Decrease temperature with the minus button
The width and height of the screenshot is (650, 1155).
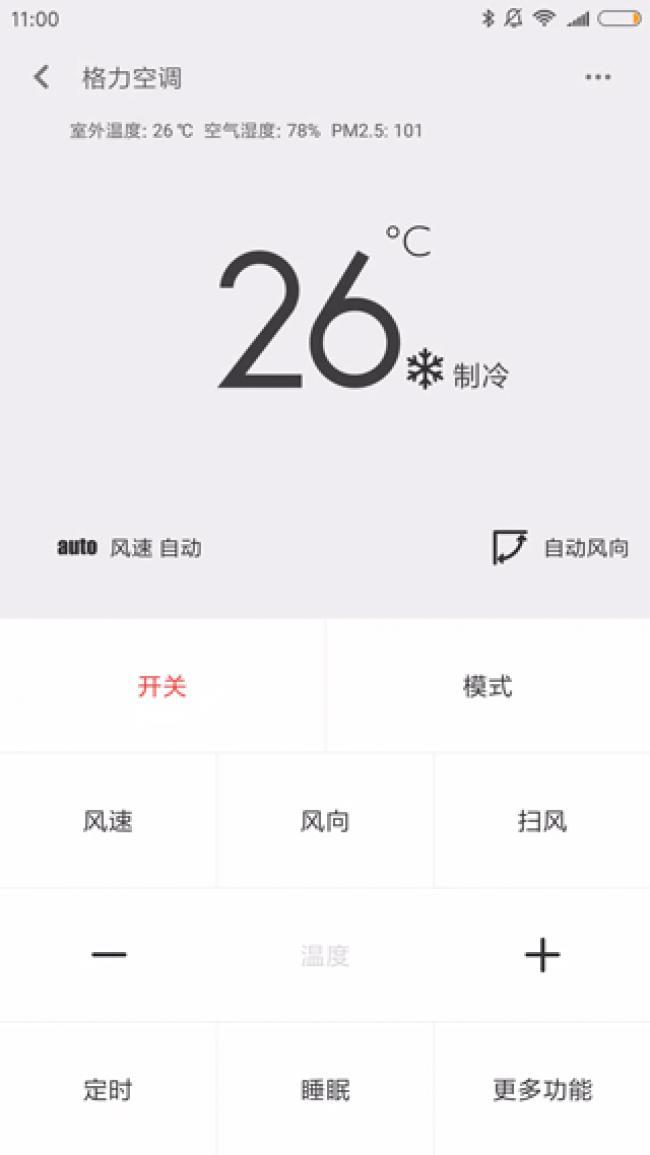[x=108, y=955]
